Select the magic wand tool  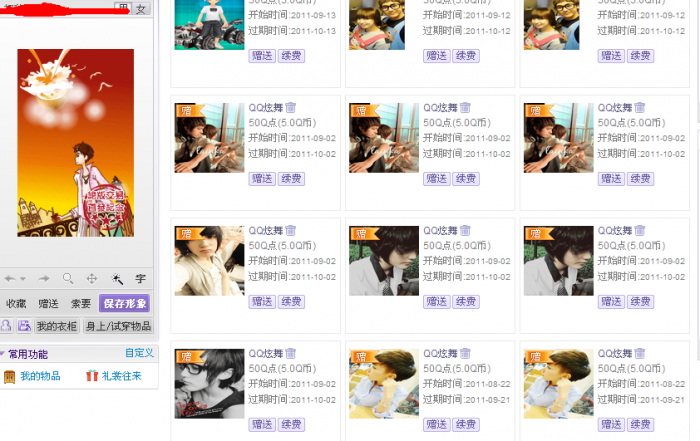[x=117, y=279]
